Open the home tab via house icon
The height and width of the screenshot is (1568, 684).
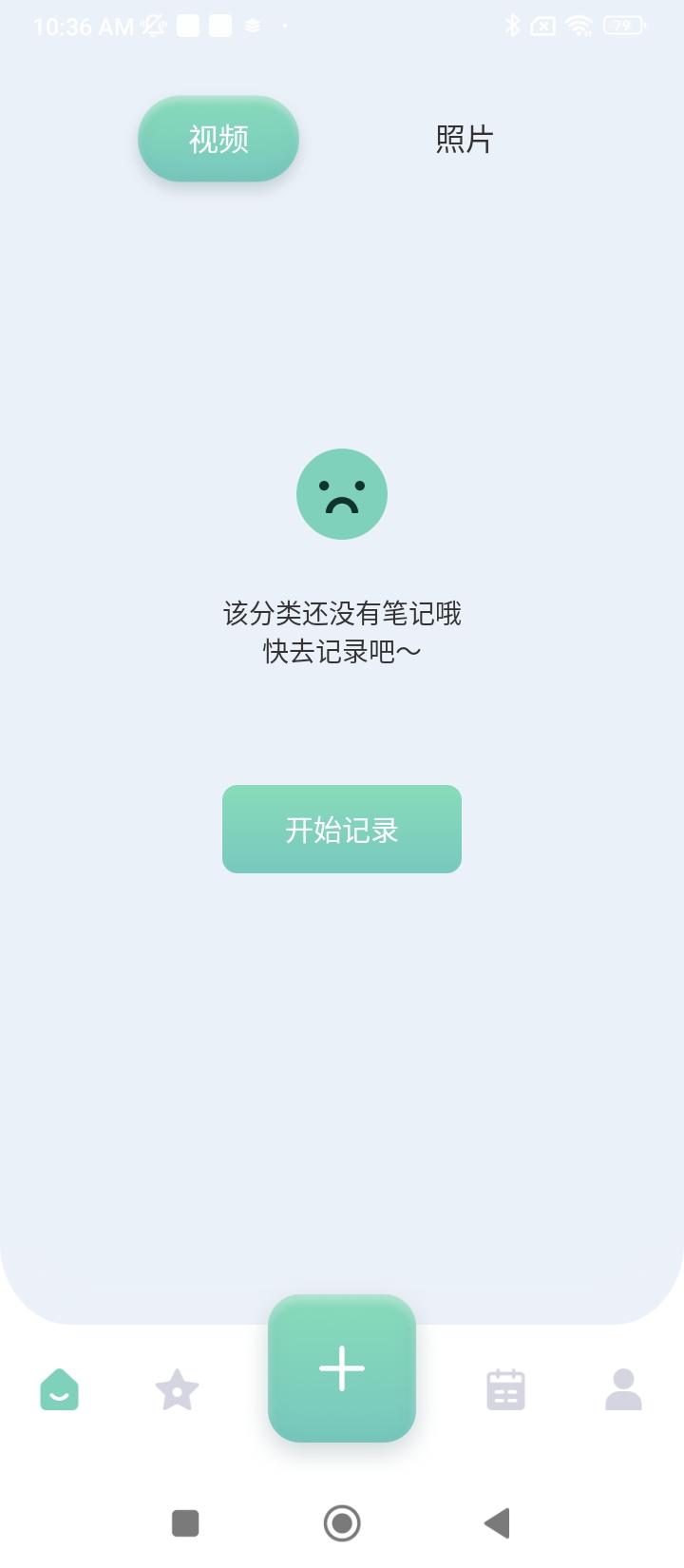(59, 1389)
